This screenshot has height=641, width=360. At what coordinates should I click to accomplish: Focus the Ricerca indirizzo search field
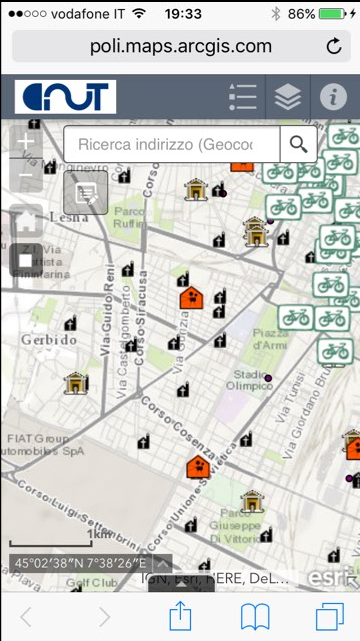click(172, 144)
